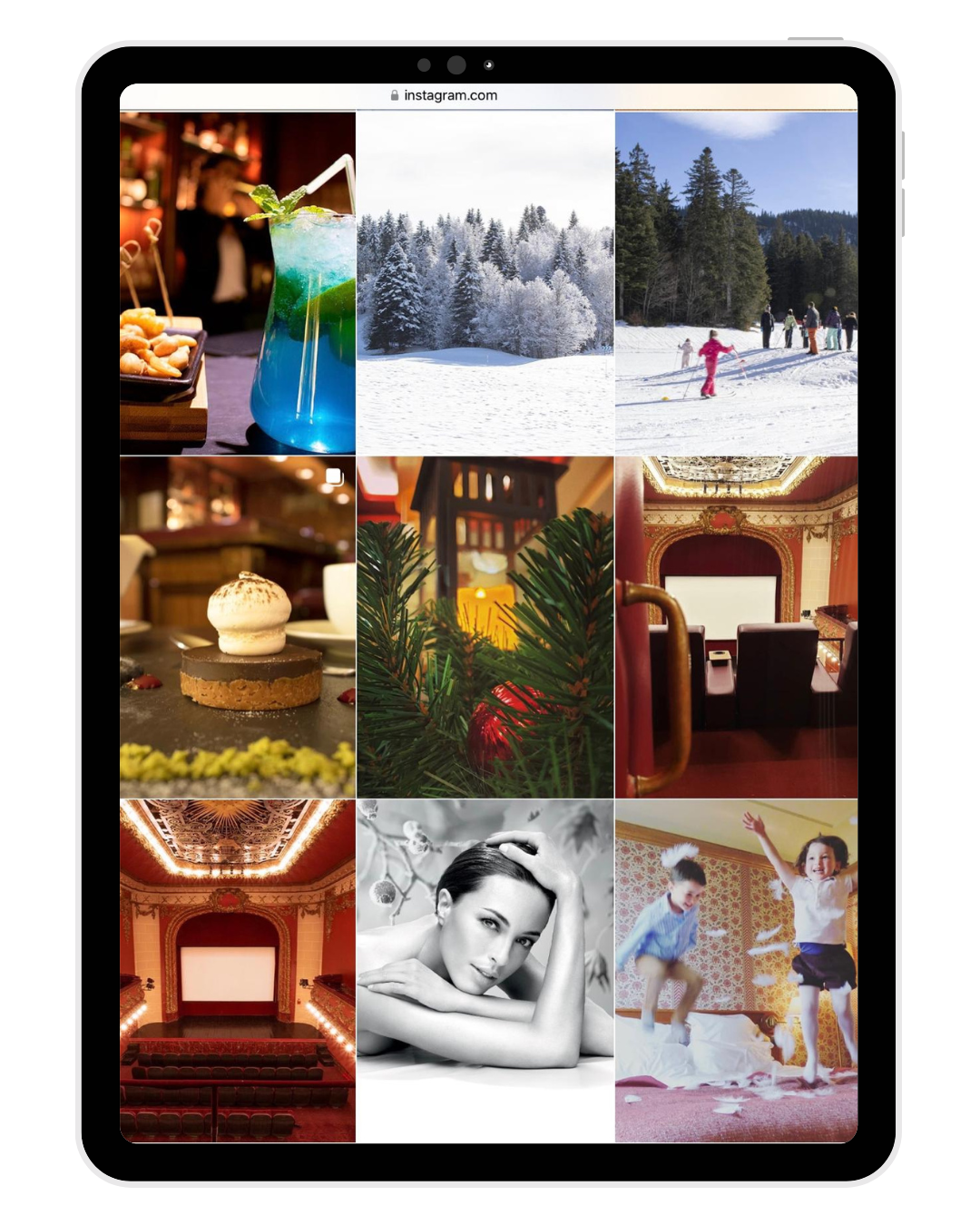Viewport: 980px width, 1225px height.
Task: Open the blue cocktail photo post
Action: click(x=237, y=283)
